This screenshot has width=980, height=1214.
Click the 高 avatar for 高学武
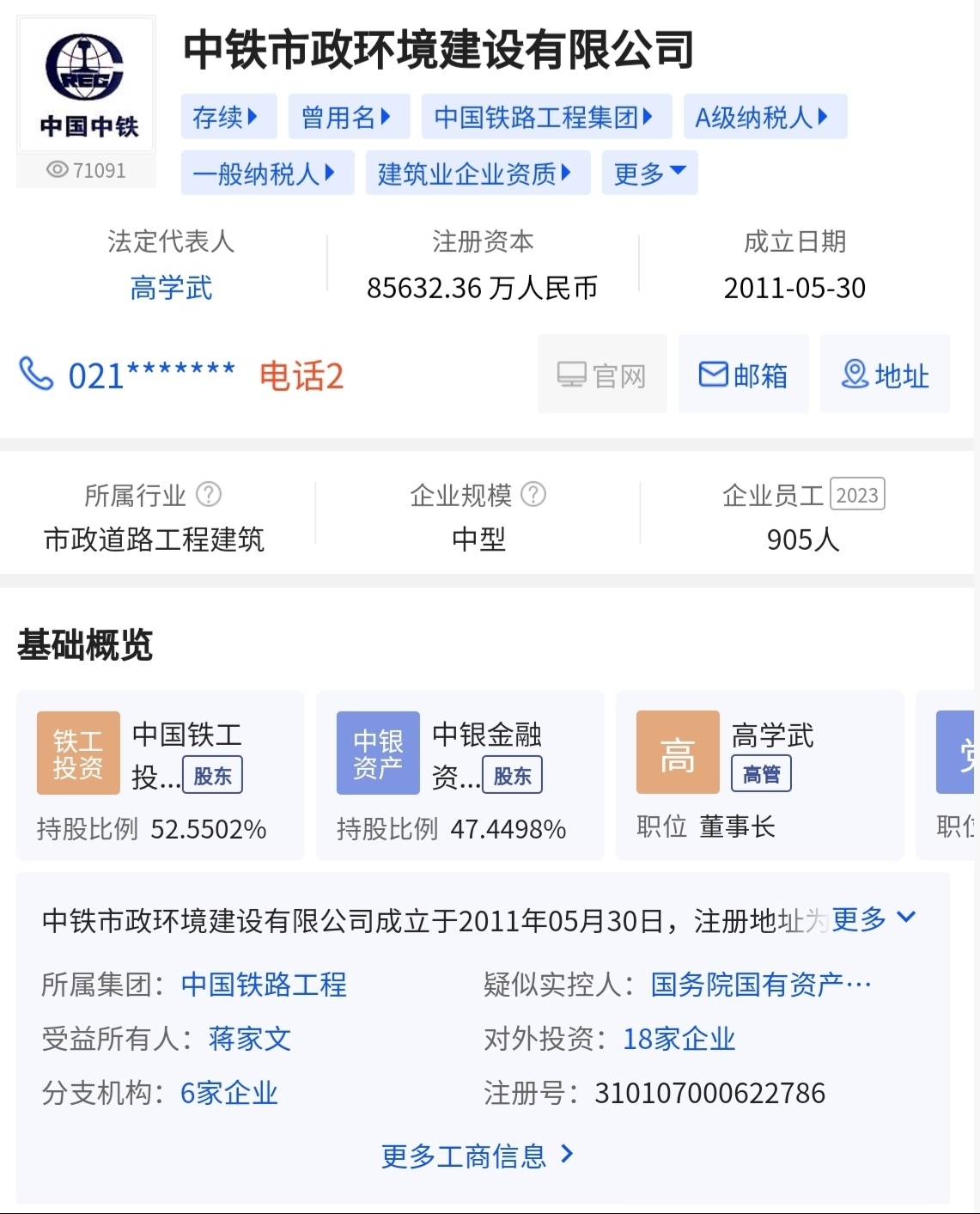677,752
